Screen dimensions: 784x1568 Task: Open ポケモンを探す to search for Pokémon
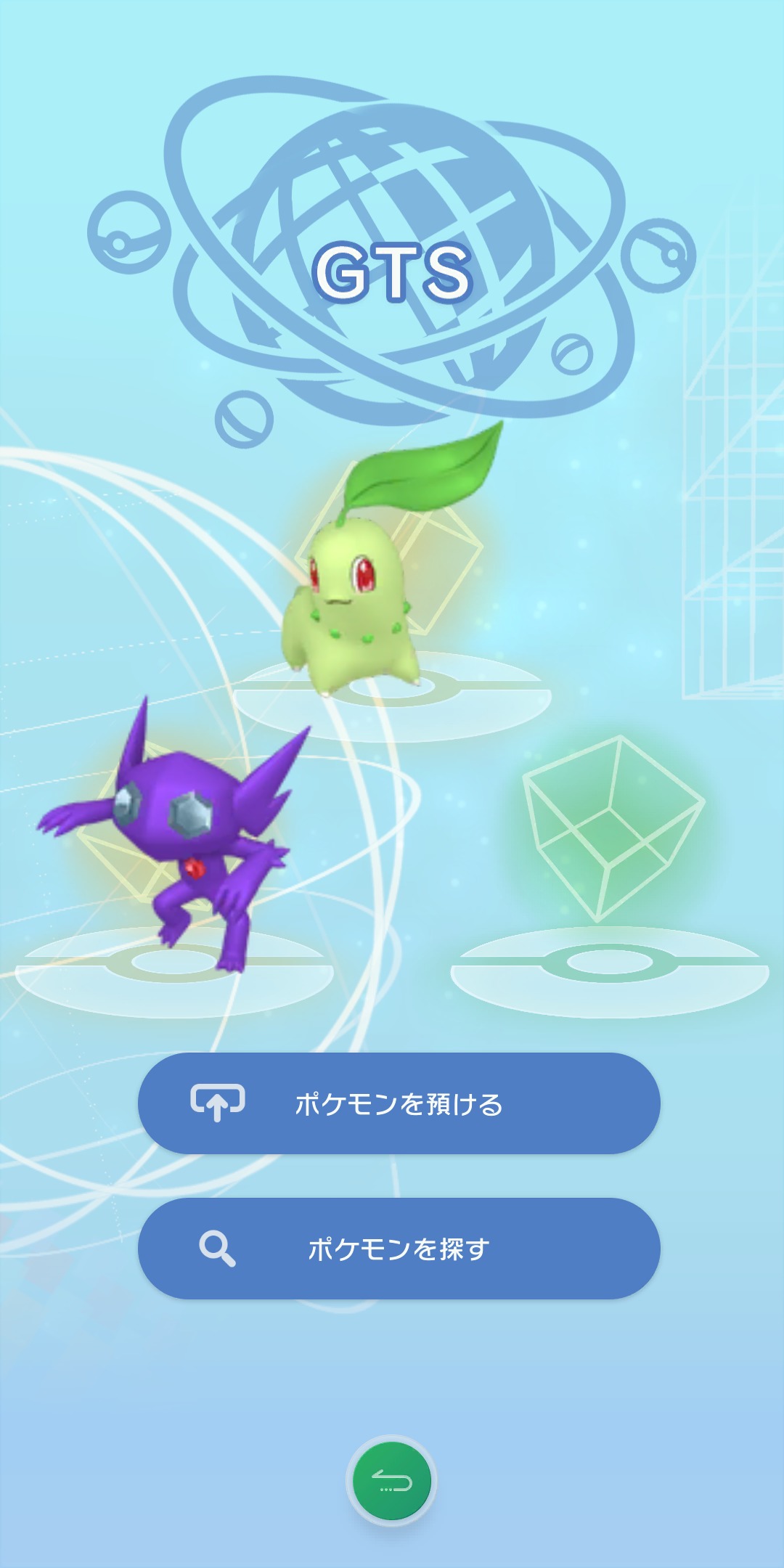[x=399, y=1248]
